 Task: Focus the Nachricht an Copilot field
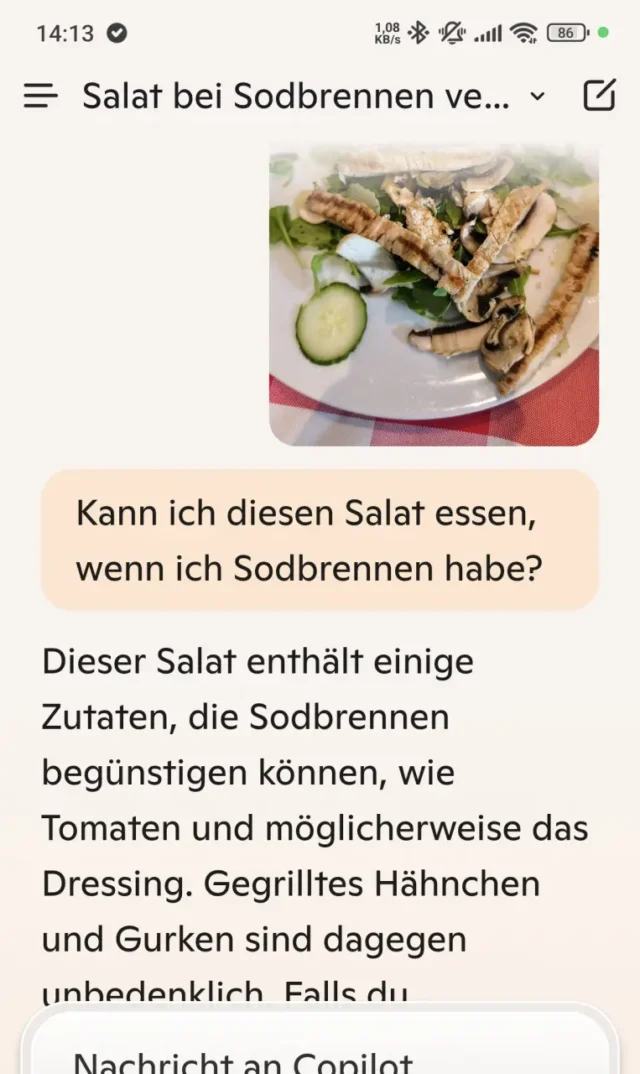[x=300, y=1058]
